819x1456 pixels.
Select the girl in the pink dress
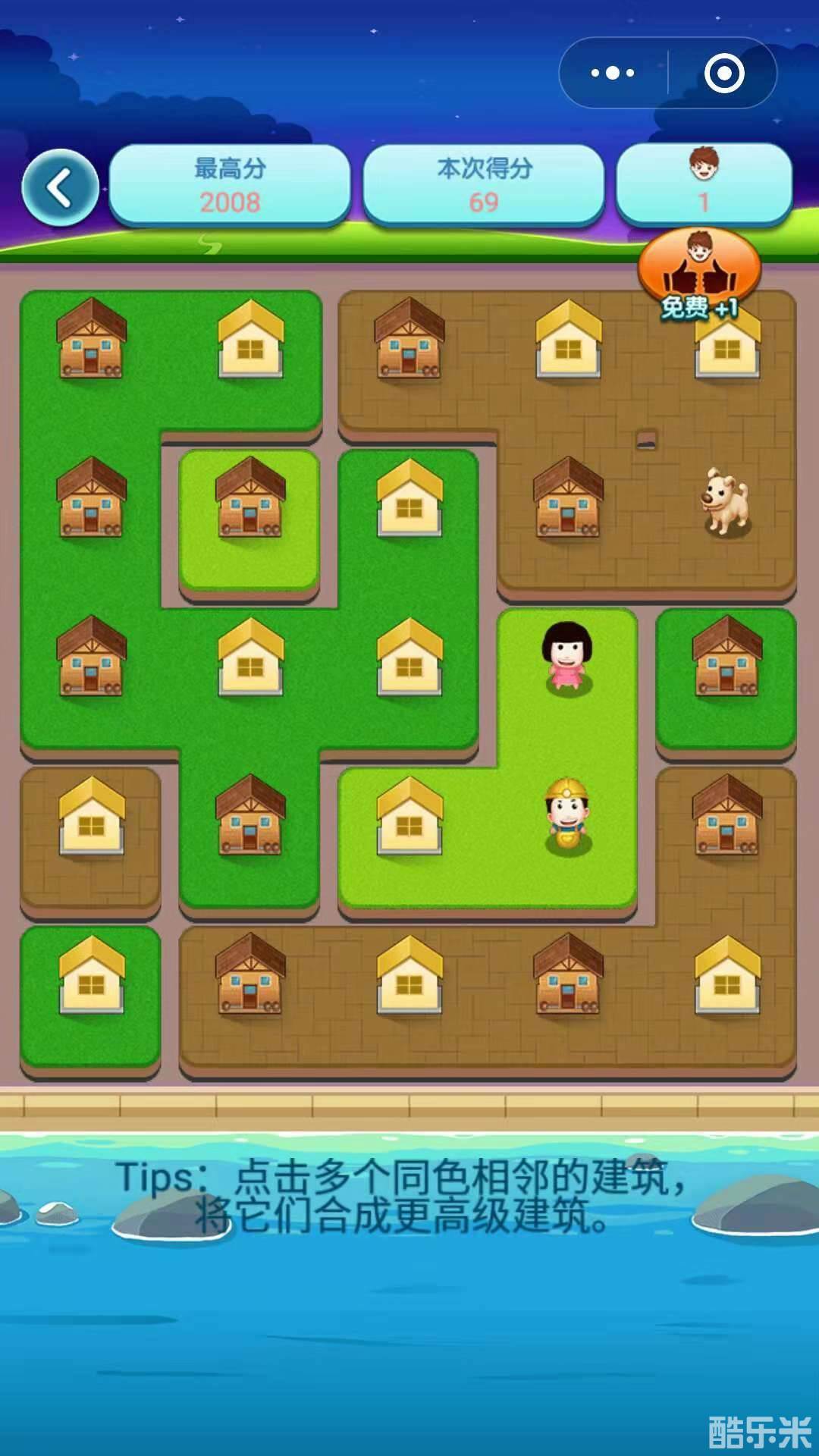click(566, 657)
